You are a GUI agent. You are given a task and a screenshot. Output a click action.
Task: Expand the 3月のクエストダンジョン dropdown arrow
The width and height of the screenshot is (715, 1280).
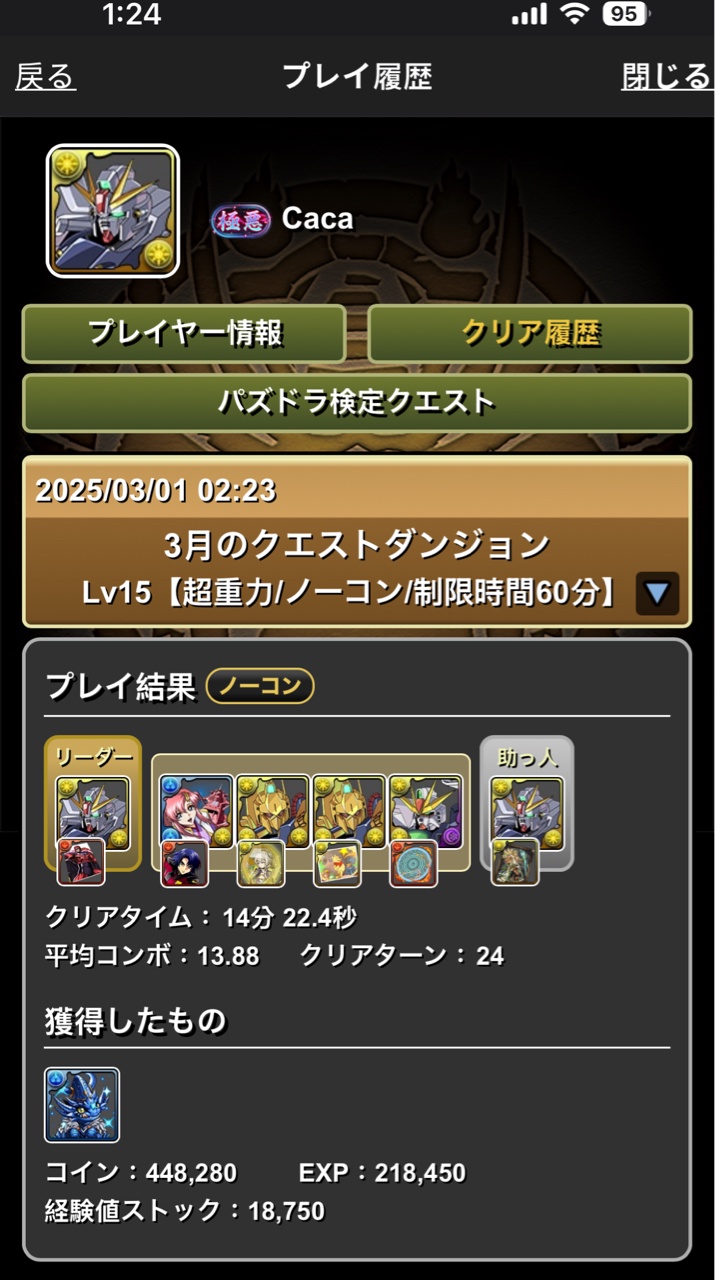coord(657,593)
